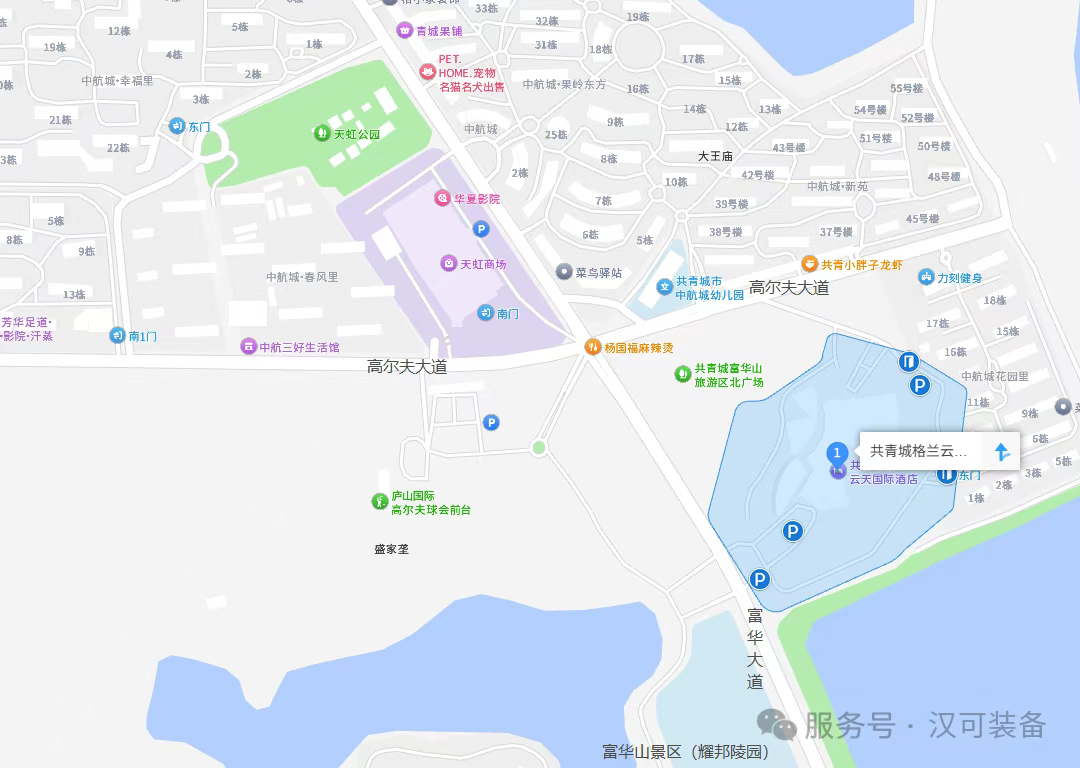Select the 菜鸟驿站 marker
Screen dimensions: 1080x768
pyautogui.click(x=565, y=272)
